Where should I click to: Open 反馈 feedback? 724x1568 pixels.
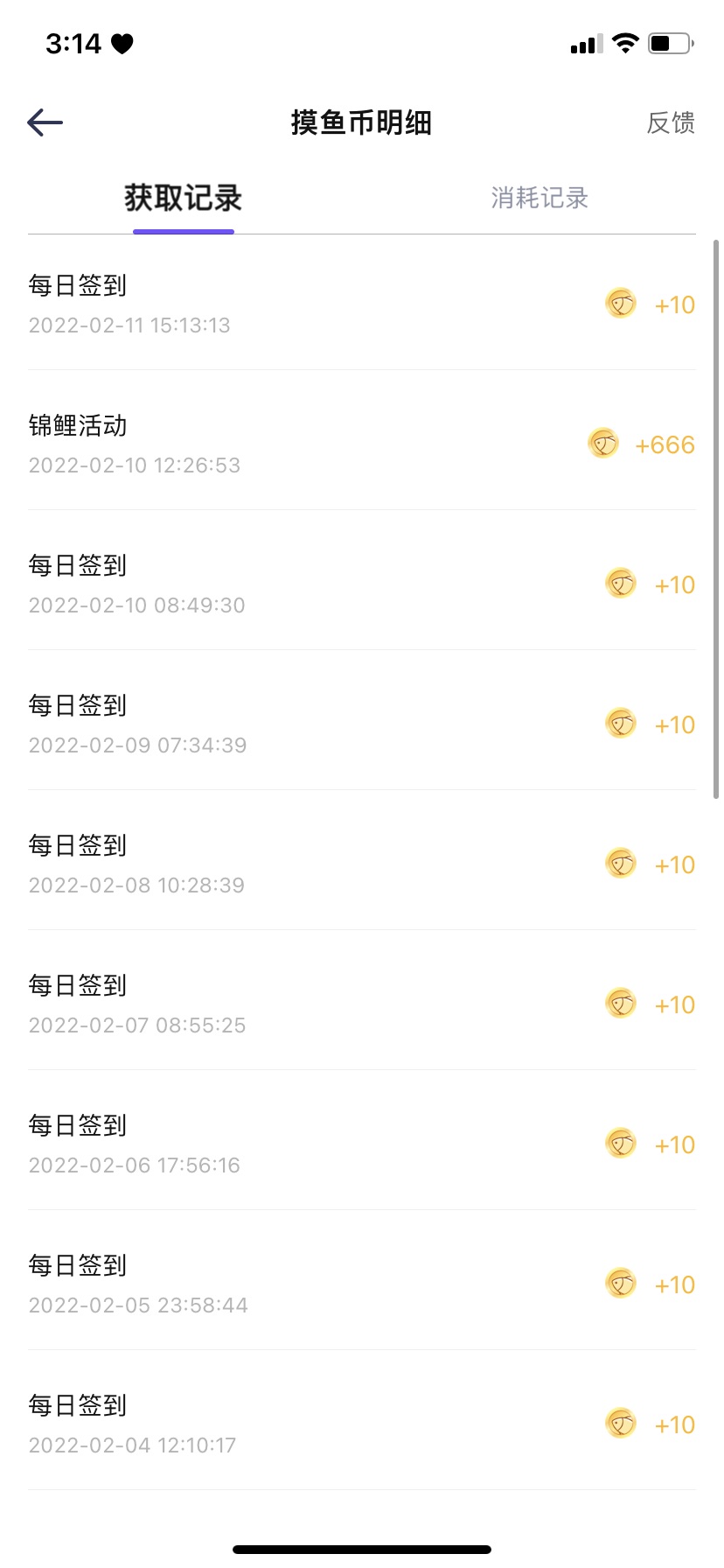click(x=671, y=122)
